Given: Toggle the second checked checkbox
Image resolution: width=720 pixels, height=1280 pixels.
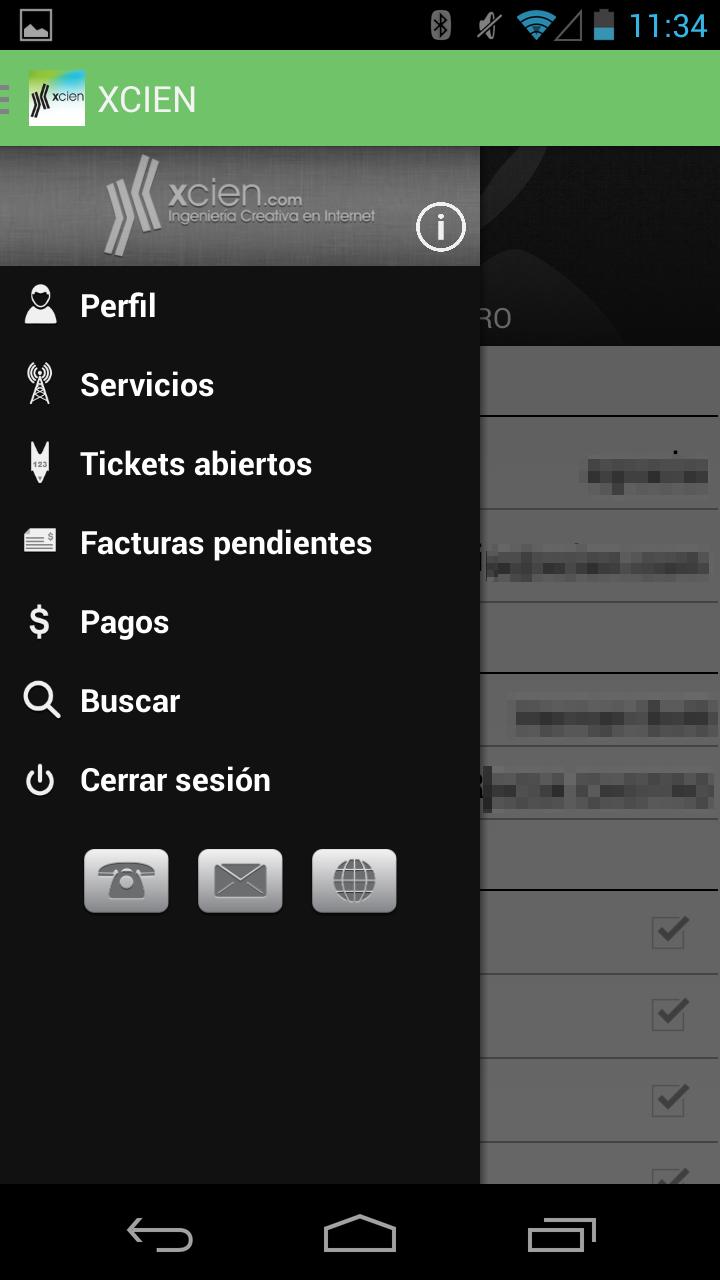Looking at the screenshot, I should tap(668, 1015).
